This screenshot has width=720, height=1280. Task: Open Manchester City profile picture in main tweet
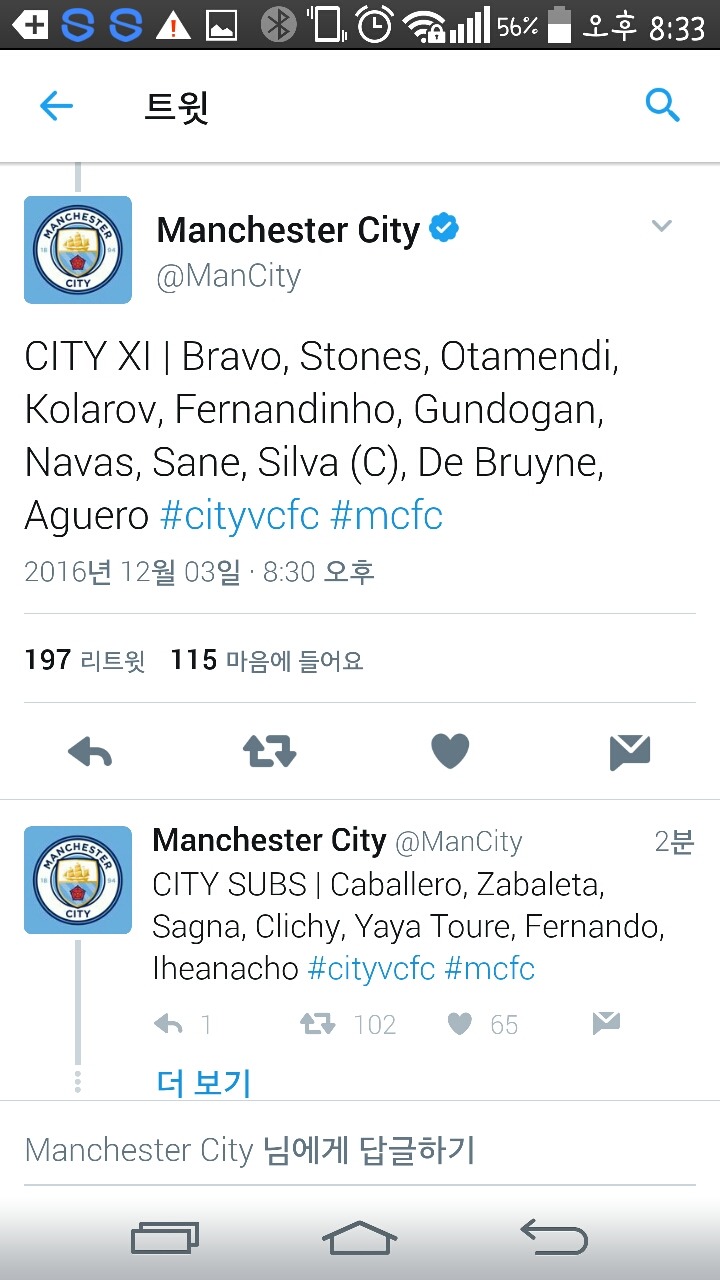(x=78, y=250)
